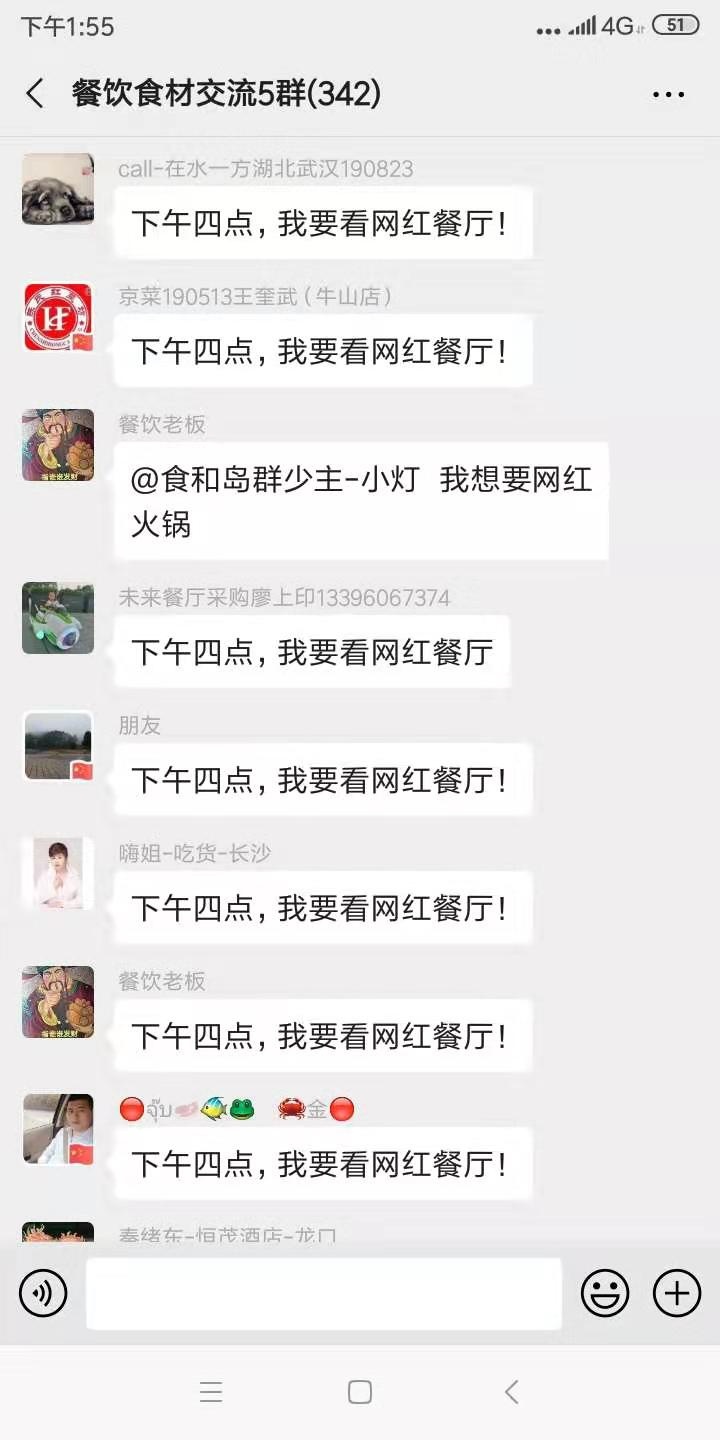Tap avatar of 朋友

57,745
